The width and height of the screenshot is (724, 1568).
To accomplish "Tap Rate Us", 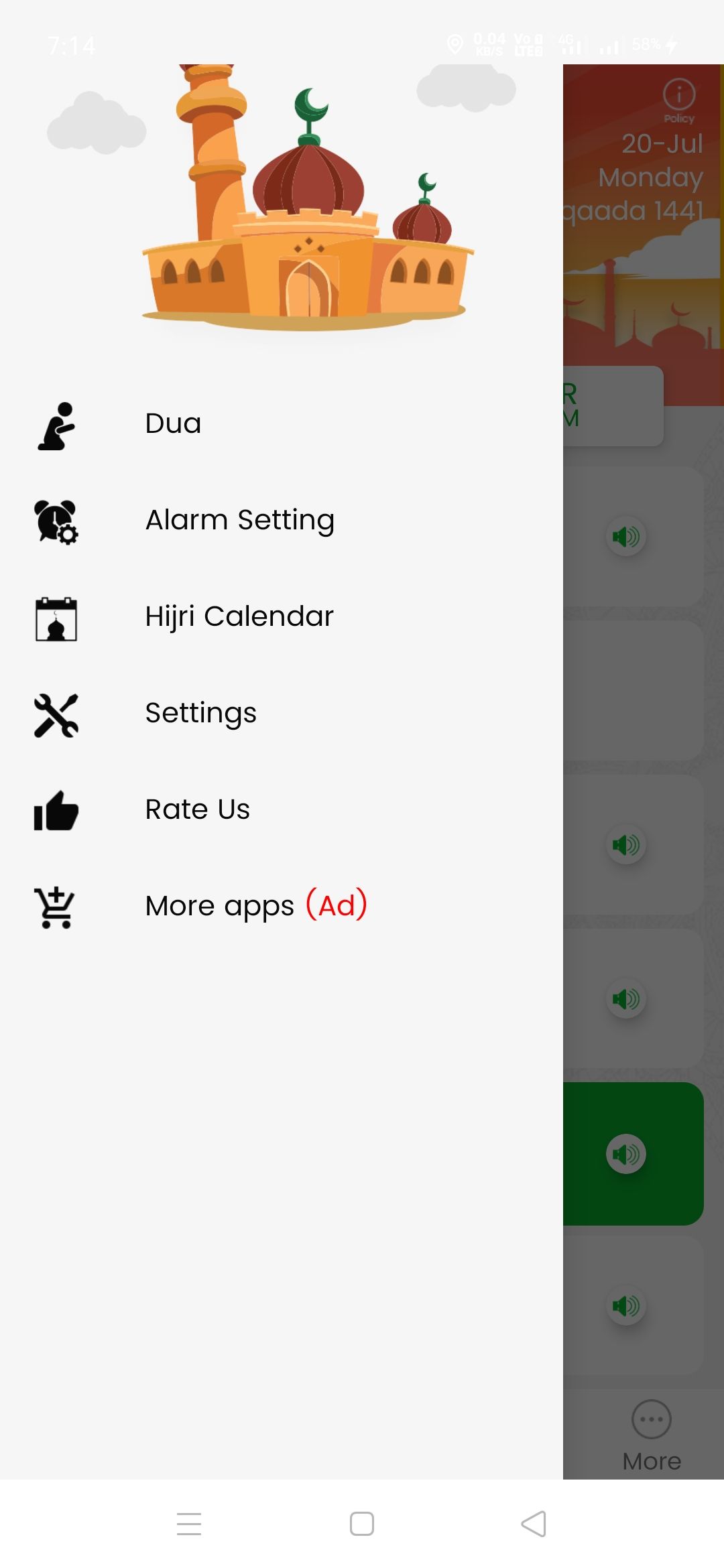I will pyautogui.click(x=197, y=810).
